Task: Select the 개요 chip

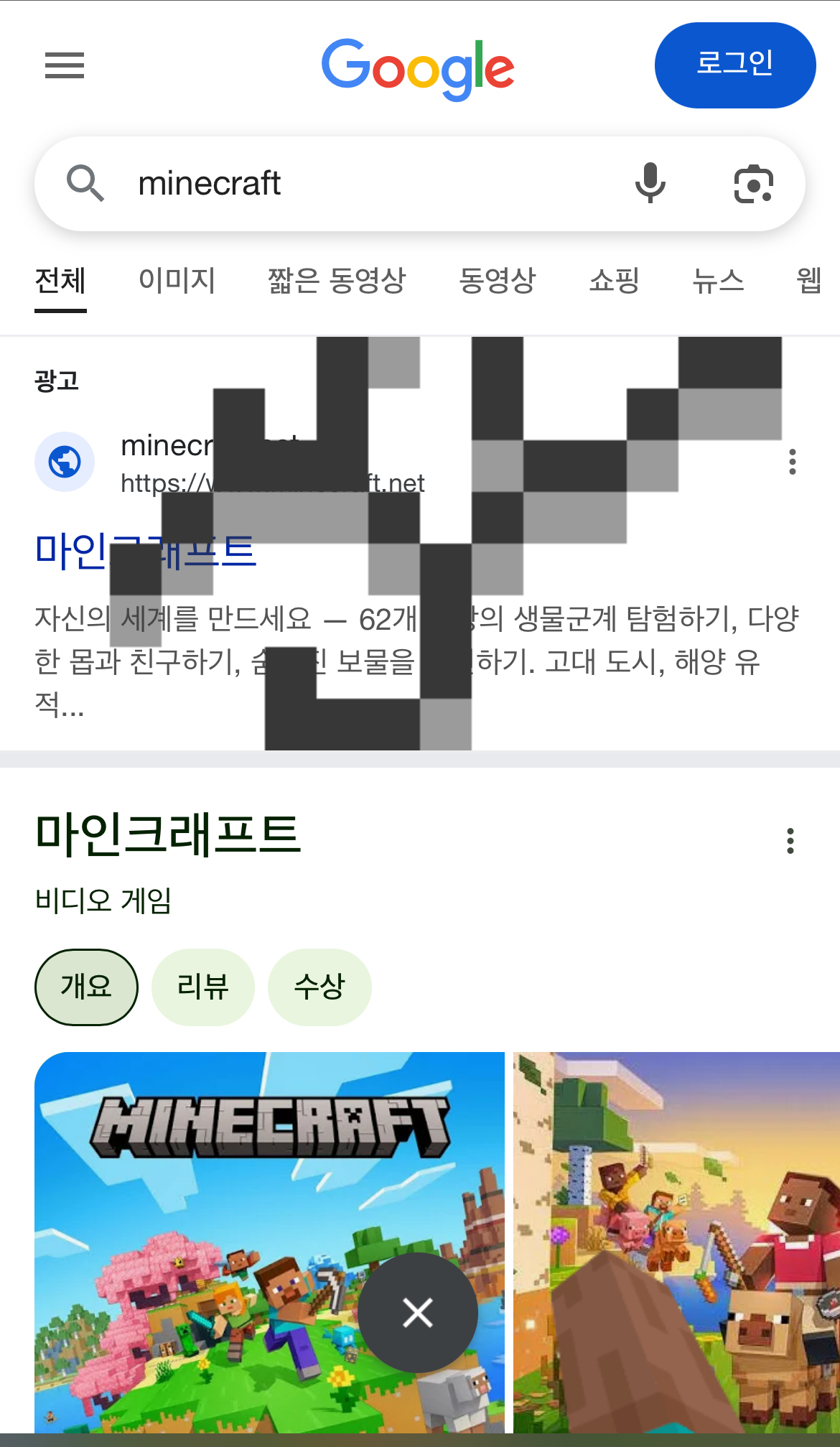Action: coord(86,987)
